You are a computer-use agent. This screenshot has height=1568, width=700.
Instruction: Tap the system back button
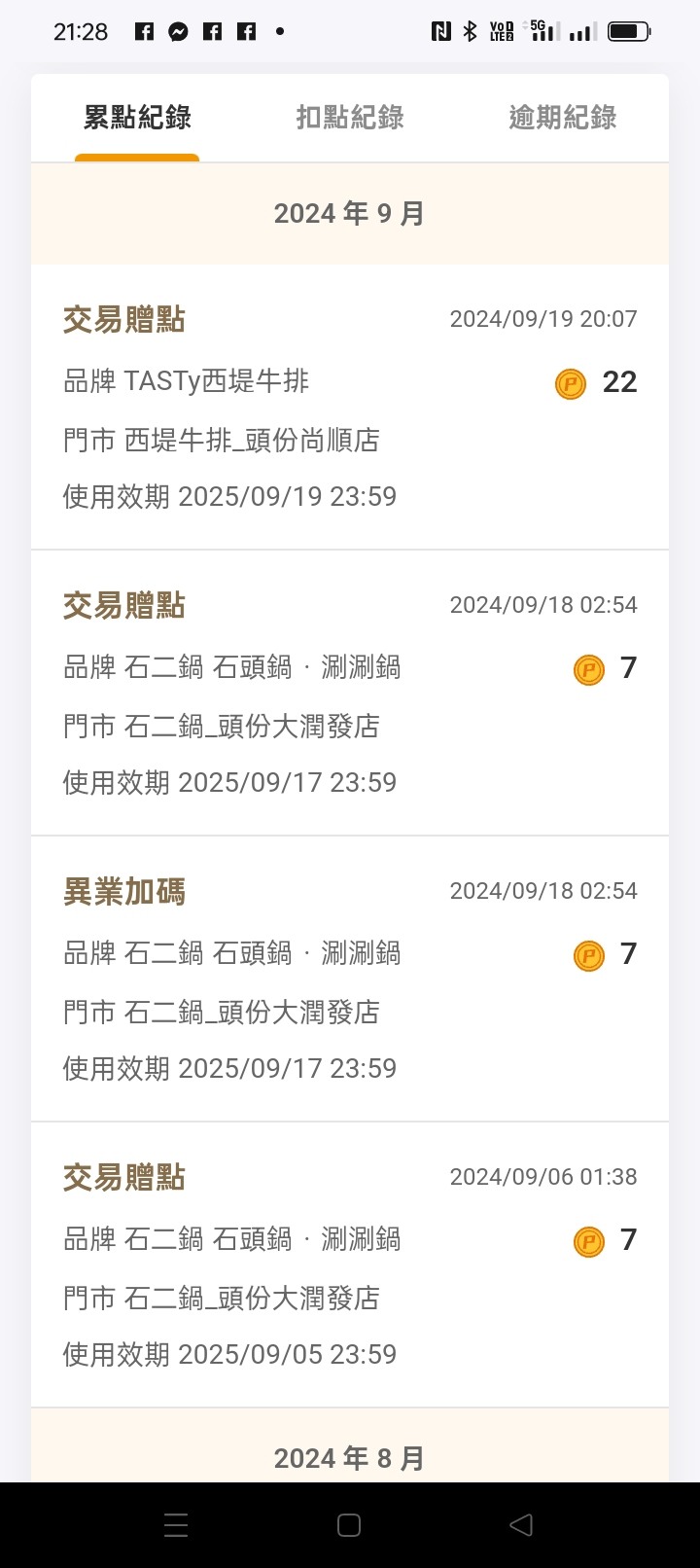[521, 1524]
